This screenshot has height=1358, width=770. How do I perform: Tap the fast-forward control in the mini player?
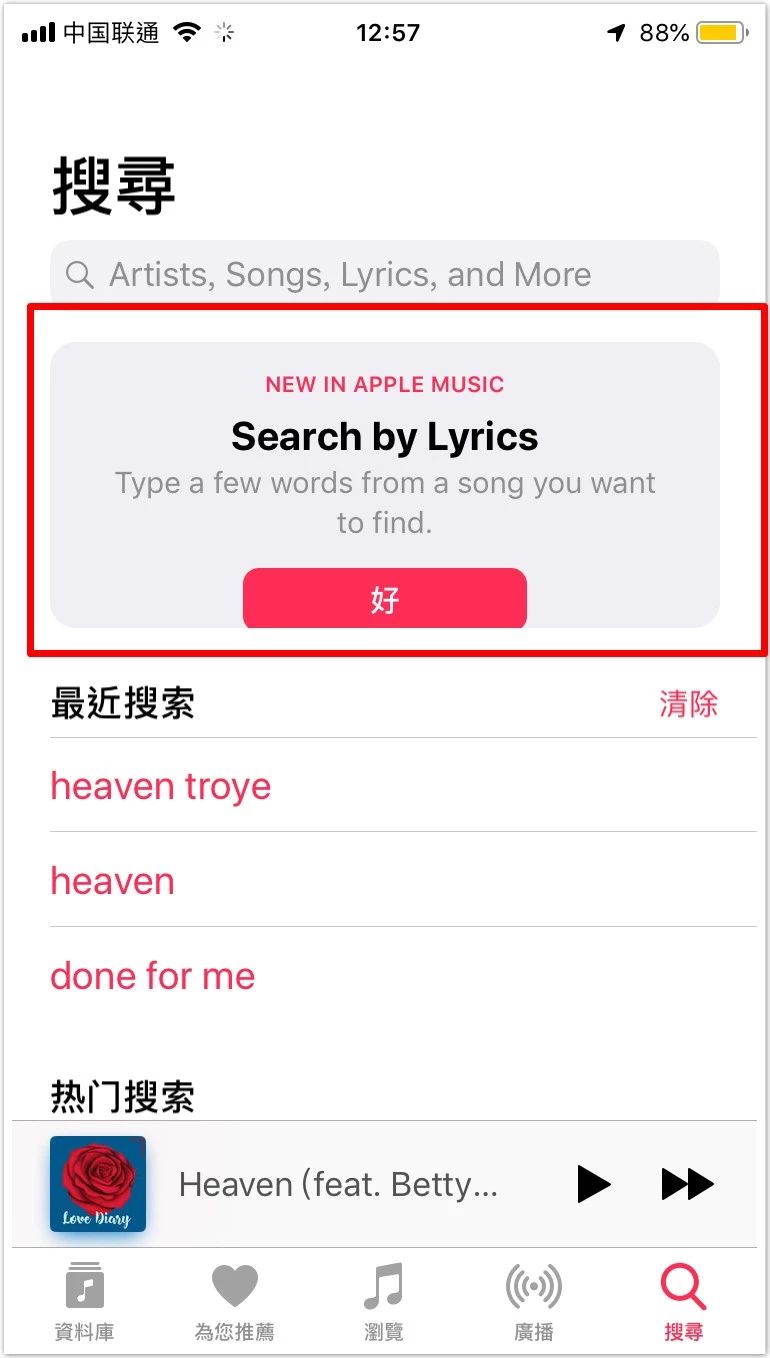687,1184
